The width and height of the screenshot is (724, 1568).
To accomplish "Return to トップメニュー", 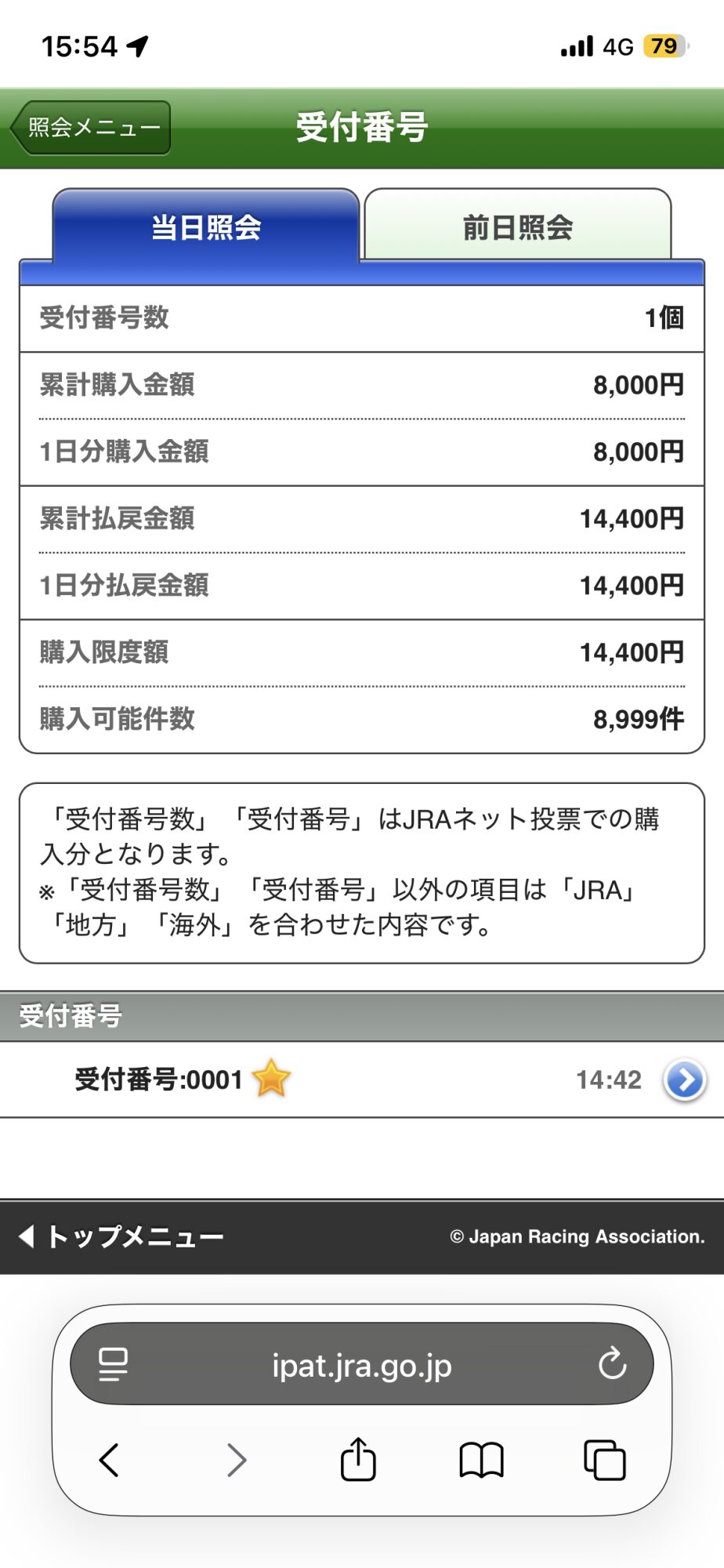I will [122, 1236].
